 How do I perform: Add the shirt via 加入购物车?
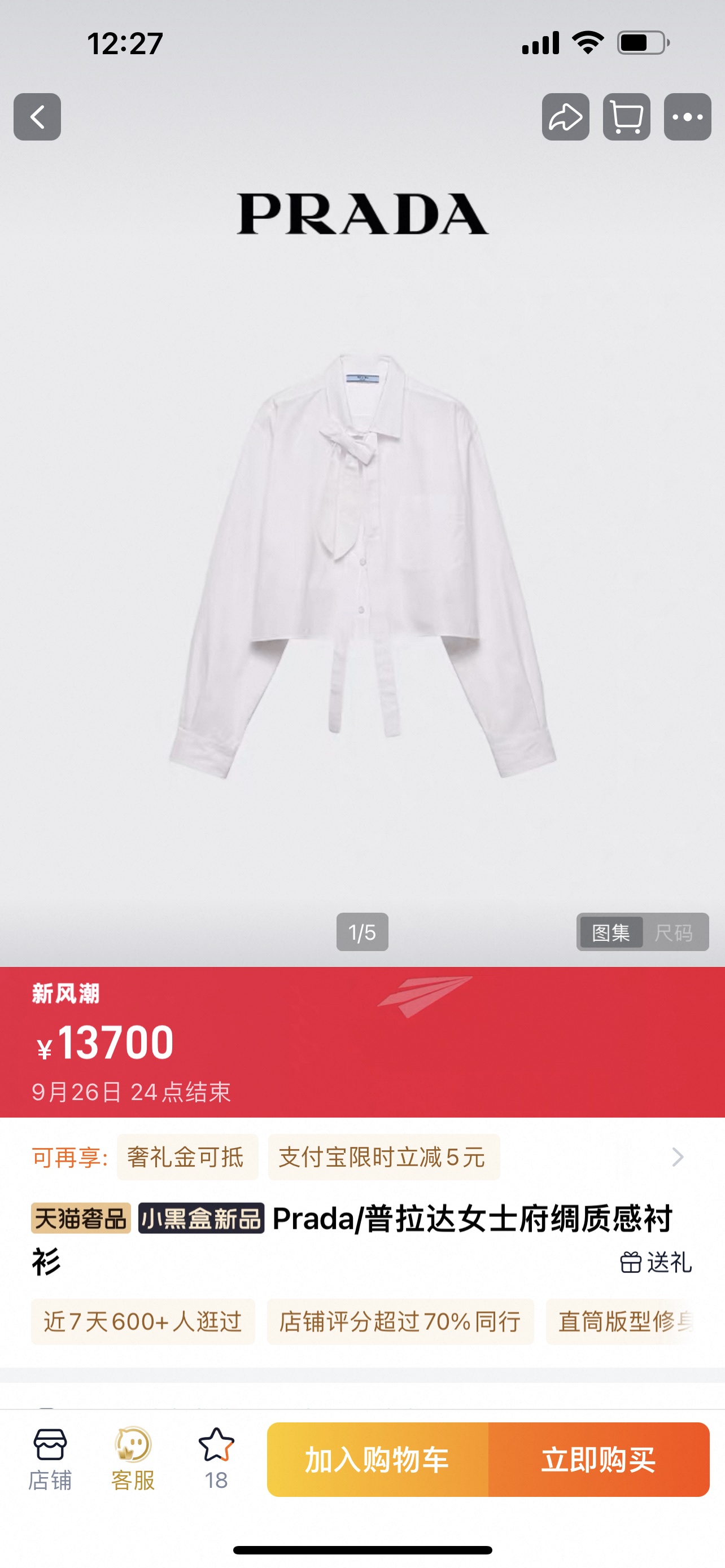377,1459
